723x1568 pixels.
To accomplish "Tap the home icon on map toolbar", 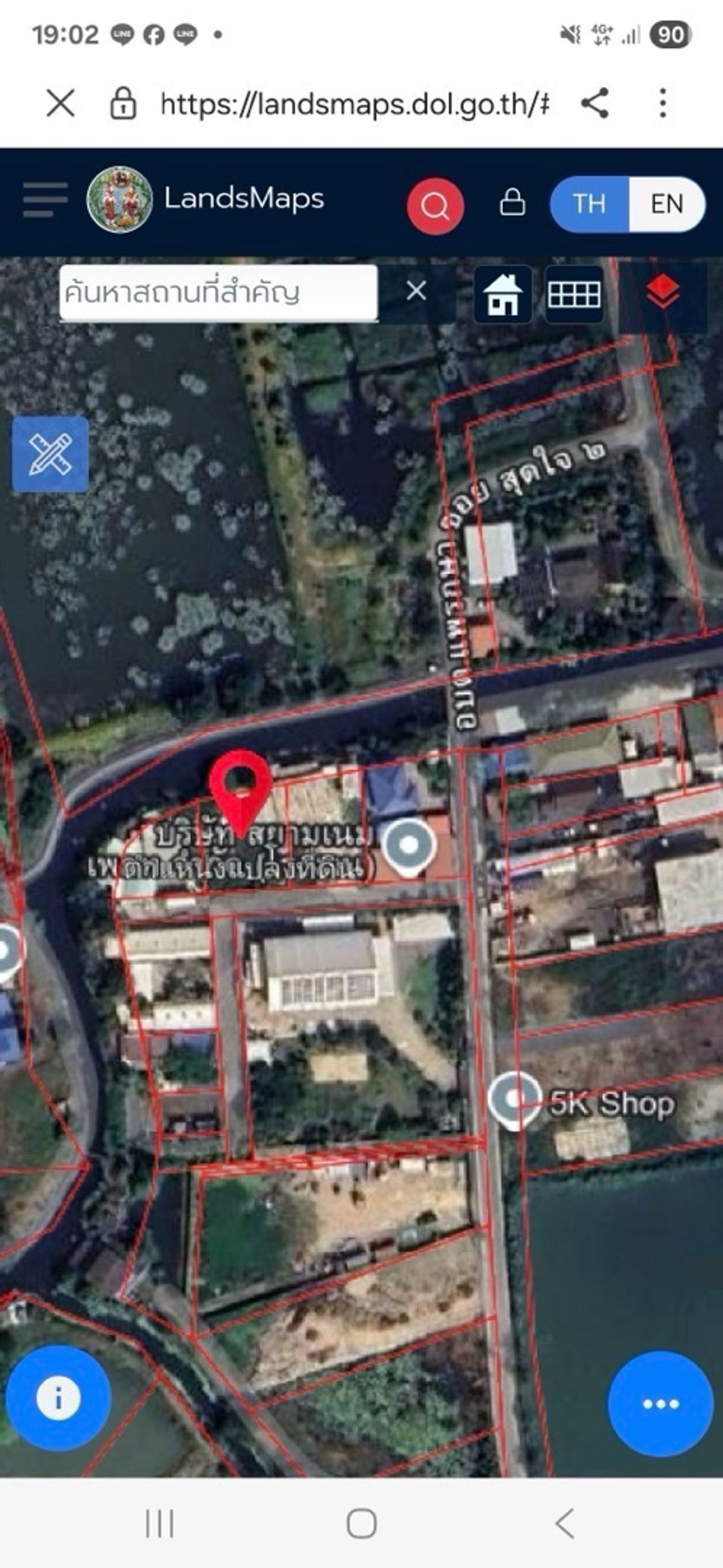I will pos(502,295).
